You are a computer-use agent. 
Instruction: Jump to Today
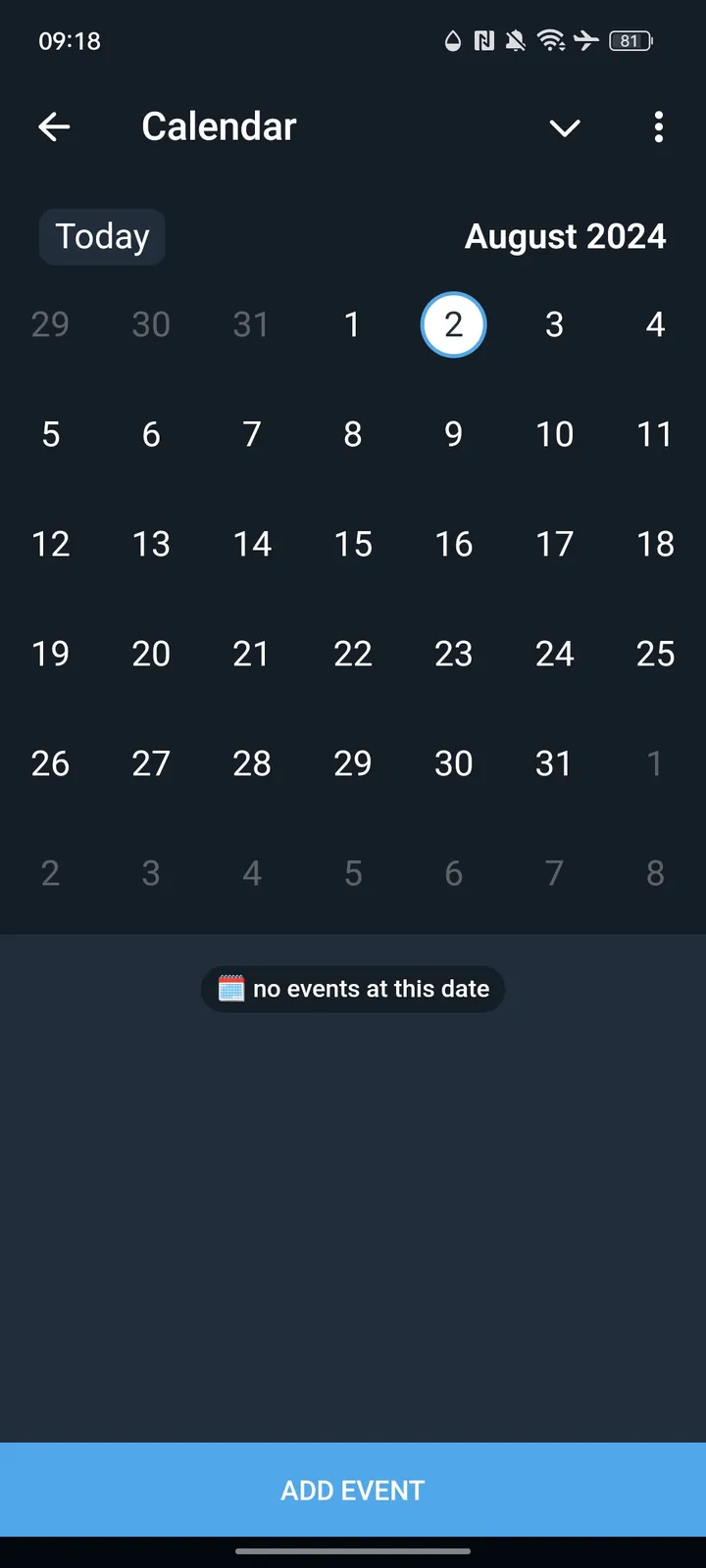[102, 236]
